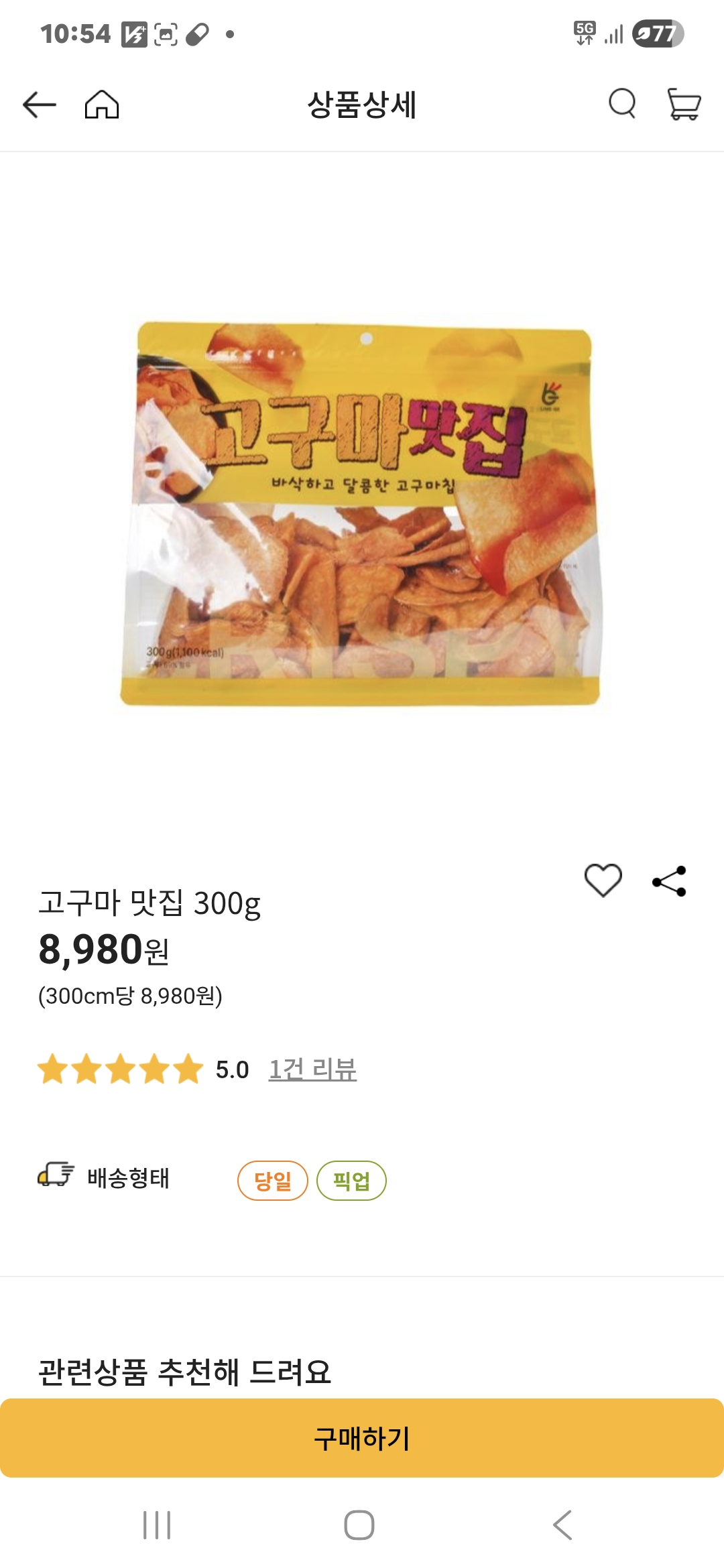Navigate back using the arrow icon

click(38, 105)
